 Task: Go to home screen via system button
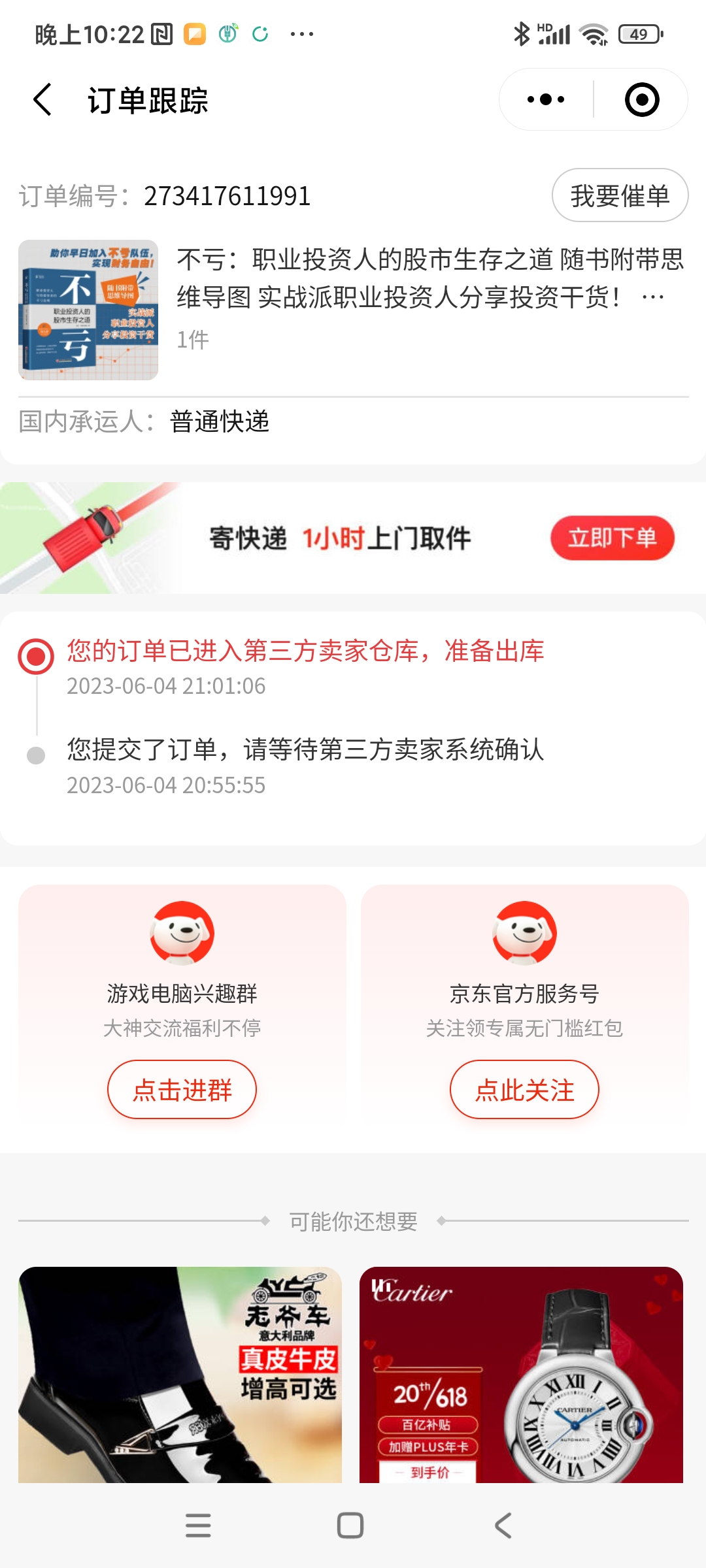[350, 1526]
